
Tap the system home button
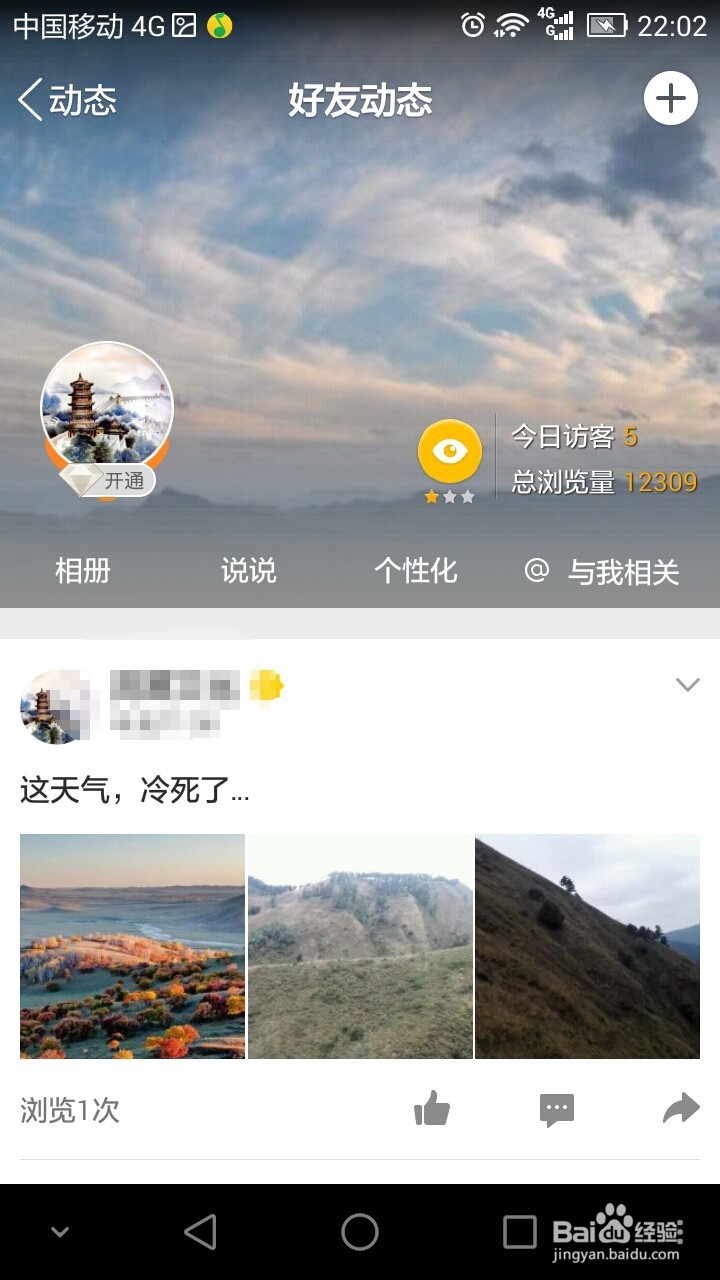tap(360, 1232)
